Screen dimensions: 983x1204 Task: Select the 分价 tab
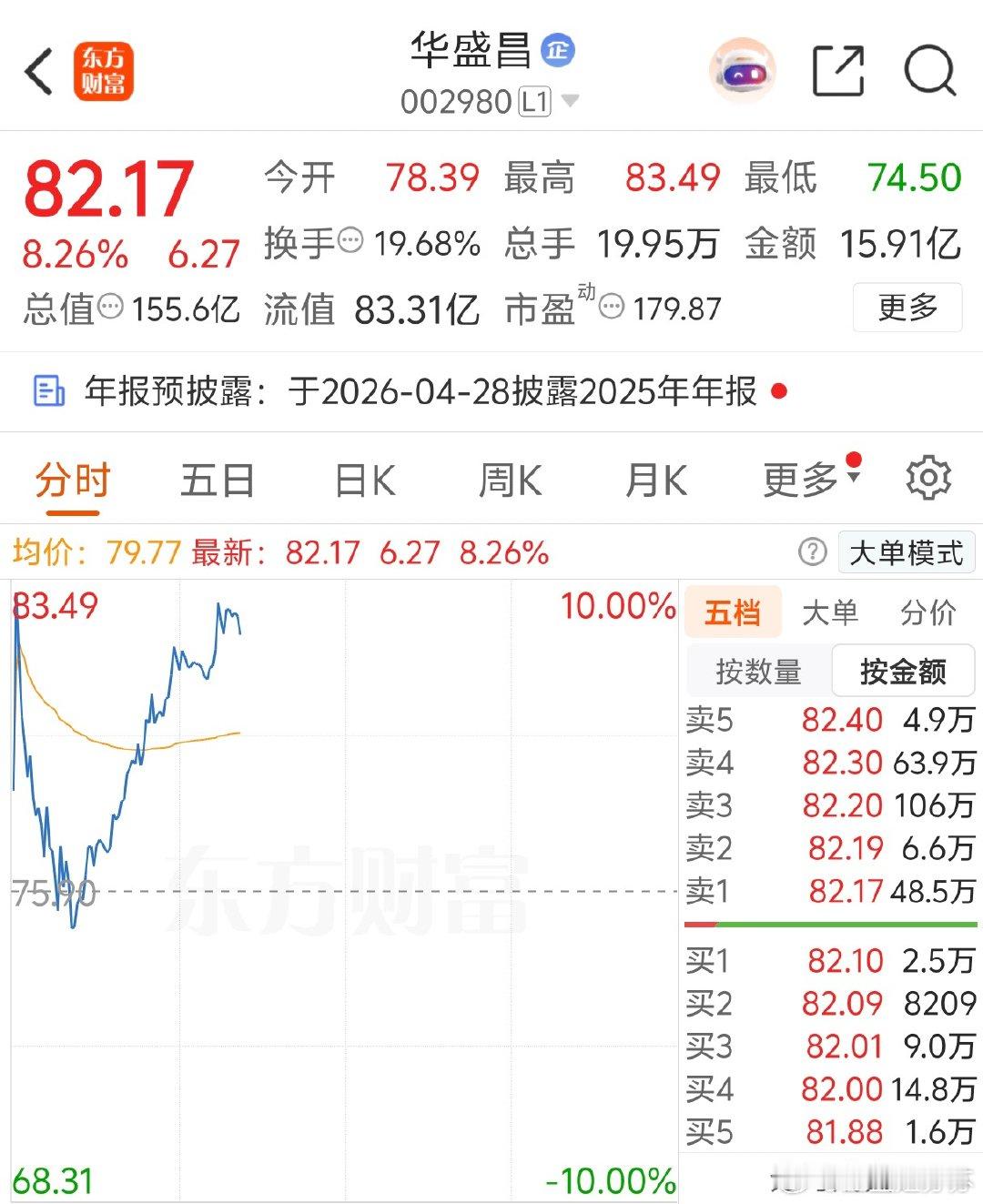[927, 612]
